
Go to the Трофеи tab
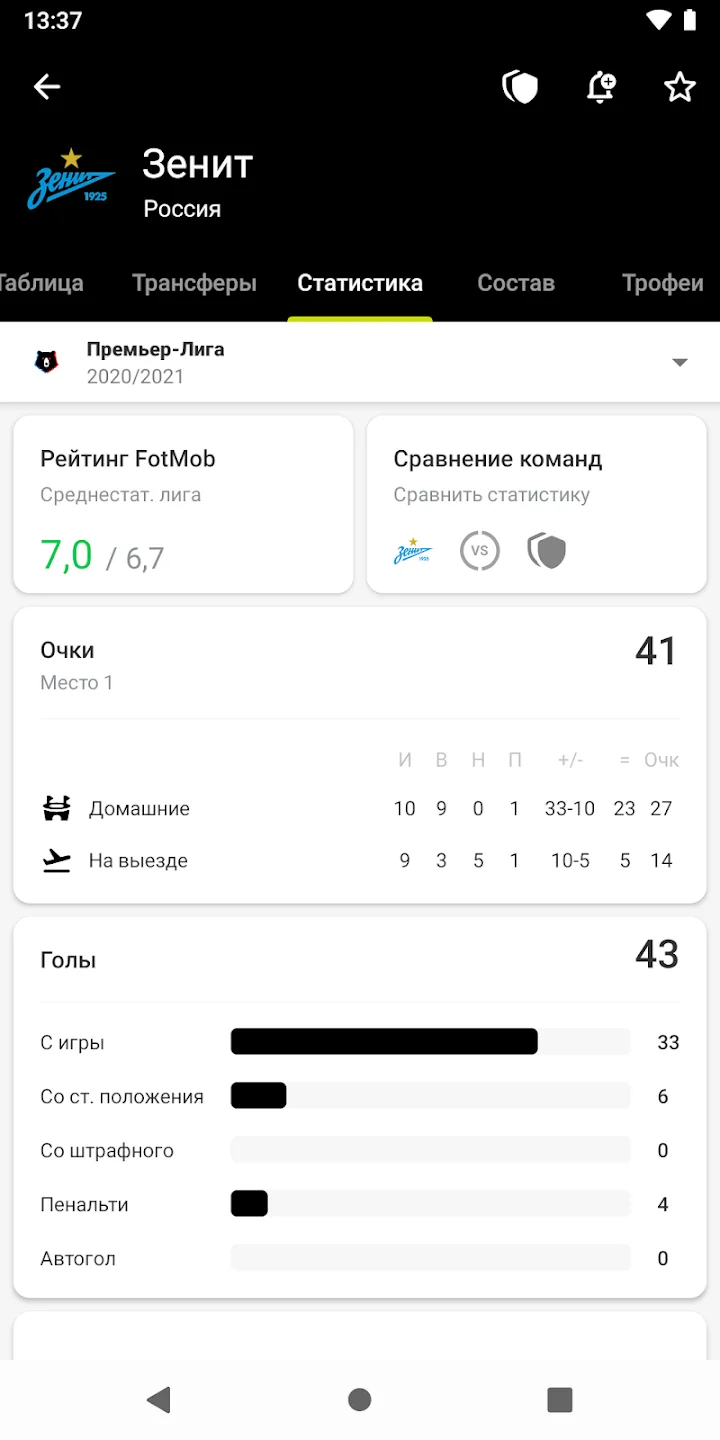click(x=662, y=283)
